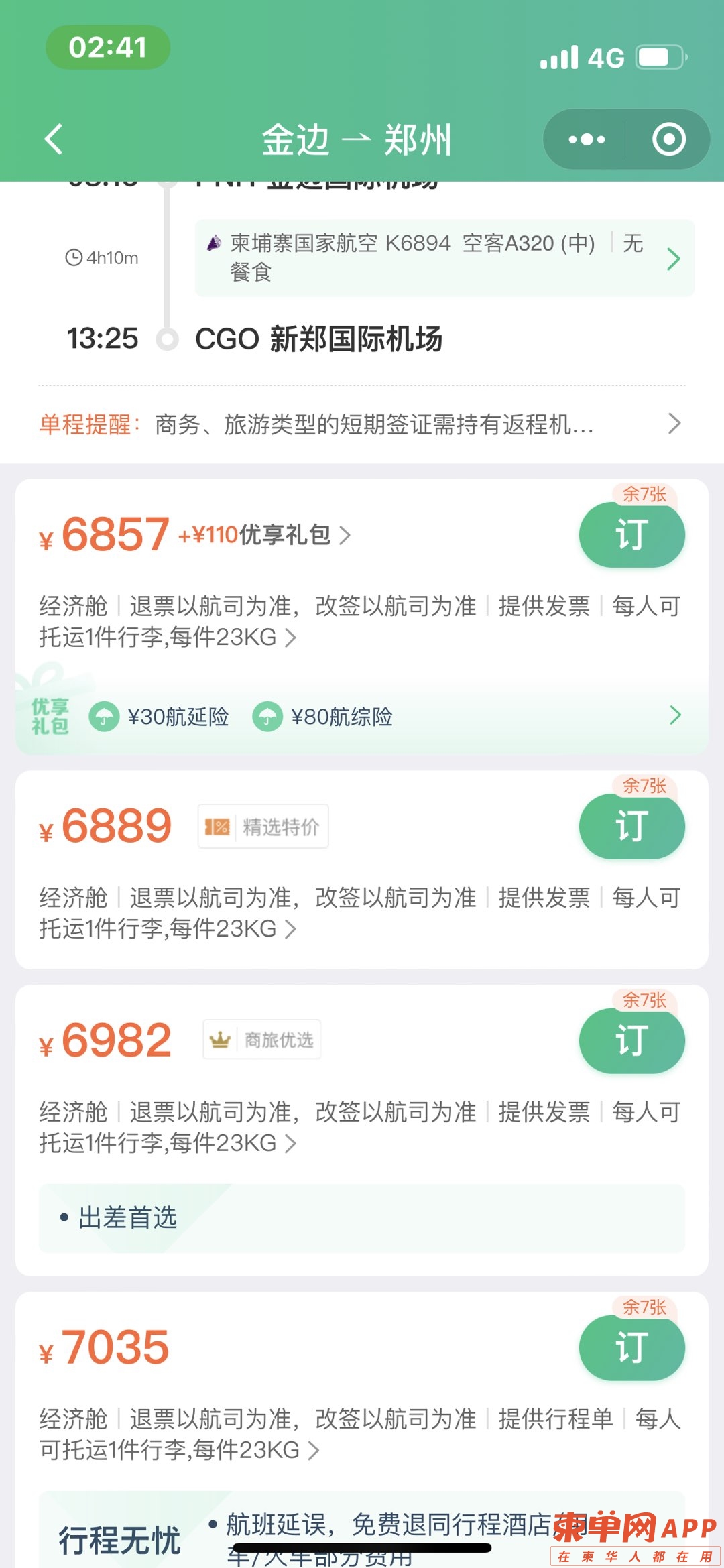724x1568 pixels.
Task: Open the +¥110 优享礼包 details
Action: pyautogui.click(x=265, y=536)
